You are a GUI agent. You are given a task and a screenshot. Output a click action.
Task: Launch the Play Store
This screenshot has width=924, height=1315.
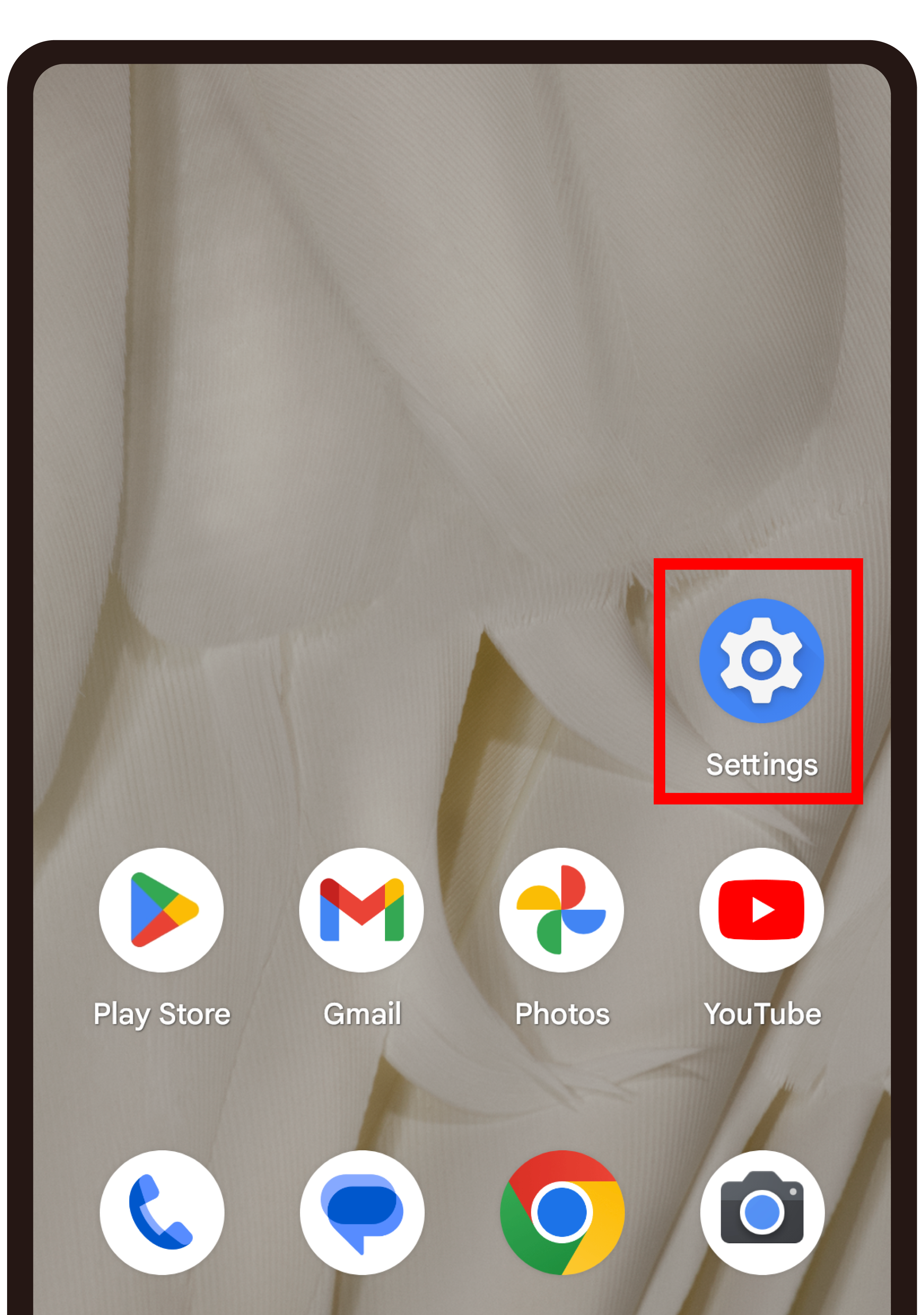click(162, 910)
